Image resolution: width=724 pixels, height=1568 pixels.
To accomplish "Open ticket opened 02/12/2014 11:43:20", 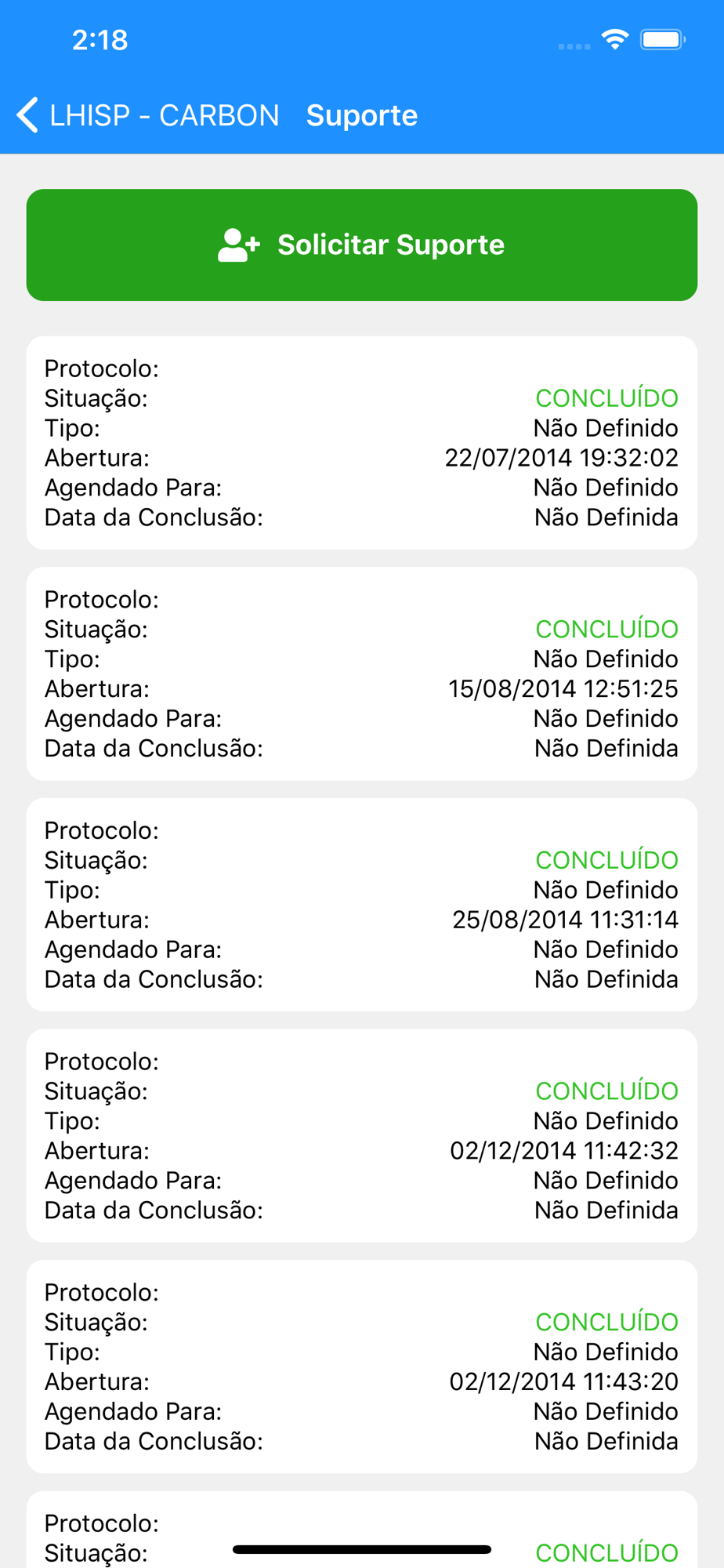I will coord(362,1367).
